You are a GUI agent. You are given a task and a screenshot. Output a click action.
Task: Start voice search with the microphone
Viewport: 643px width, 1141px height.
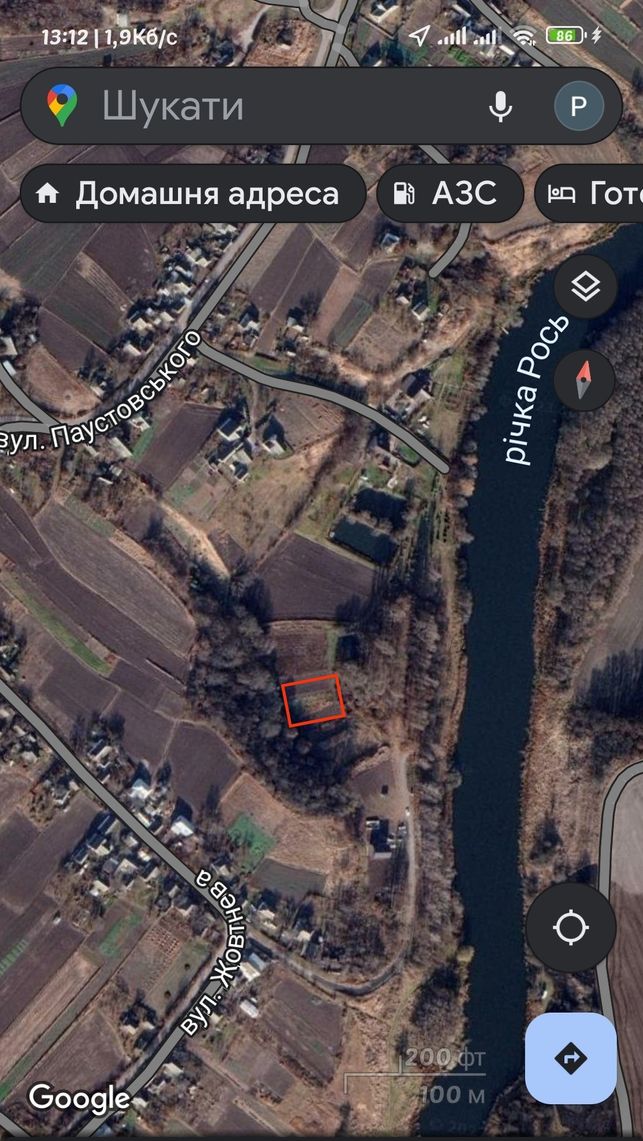coord(500,106)
